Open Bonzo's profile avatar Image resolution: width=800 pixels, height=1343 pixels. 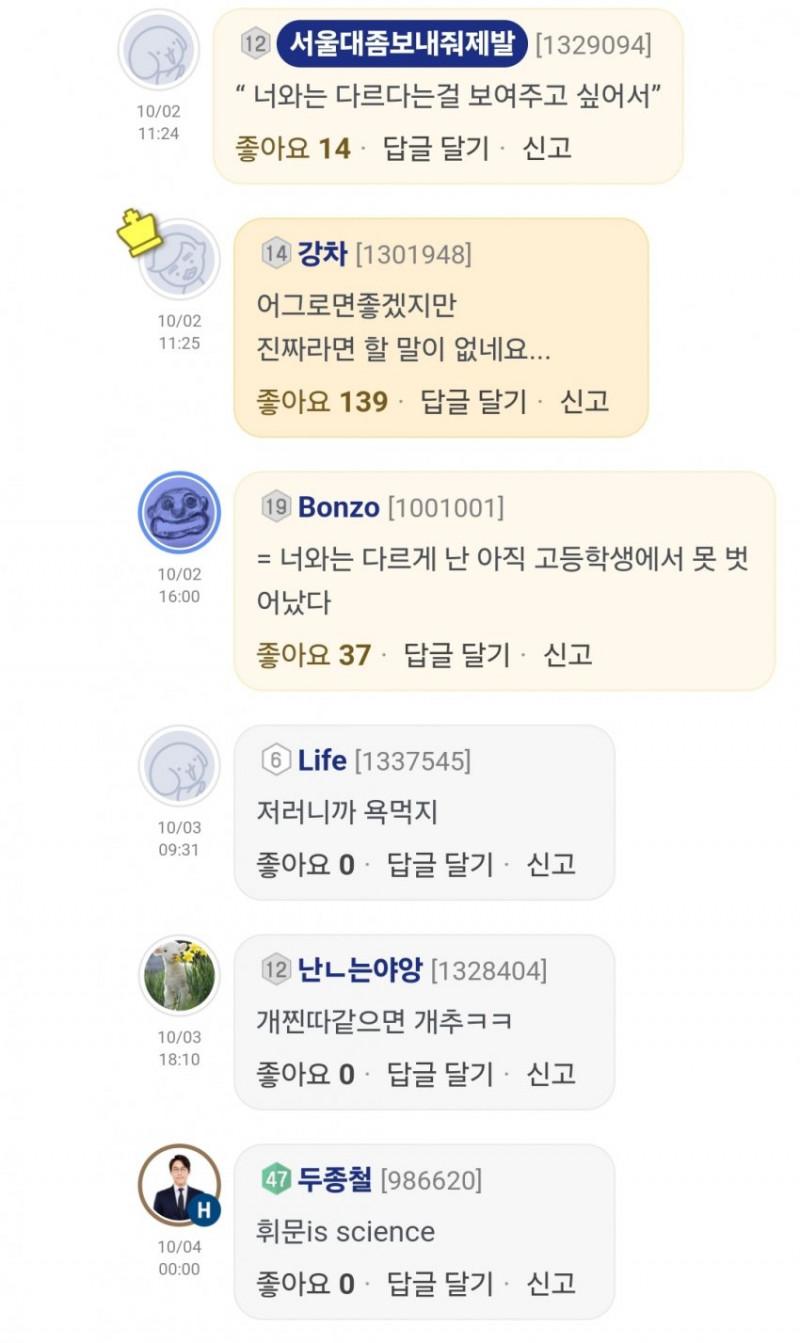coord(178,513)
